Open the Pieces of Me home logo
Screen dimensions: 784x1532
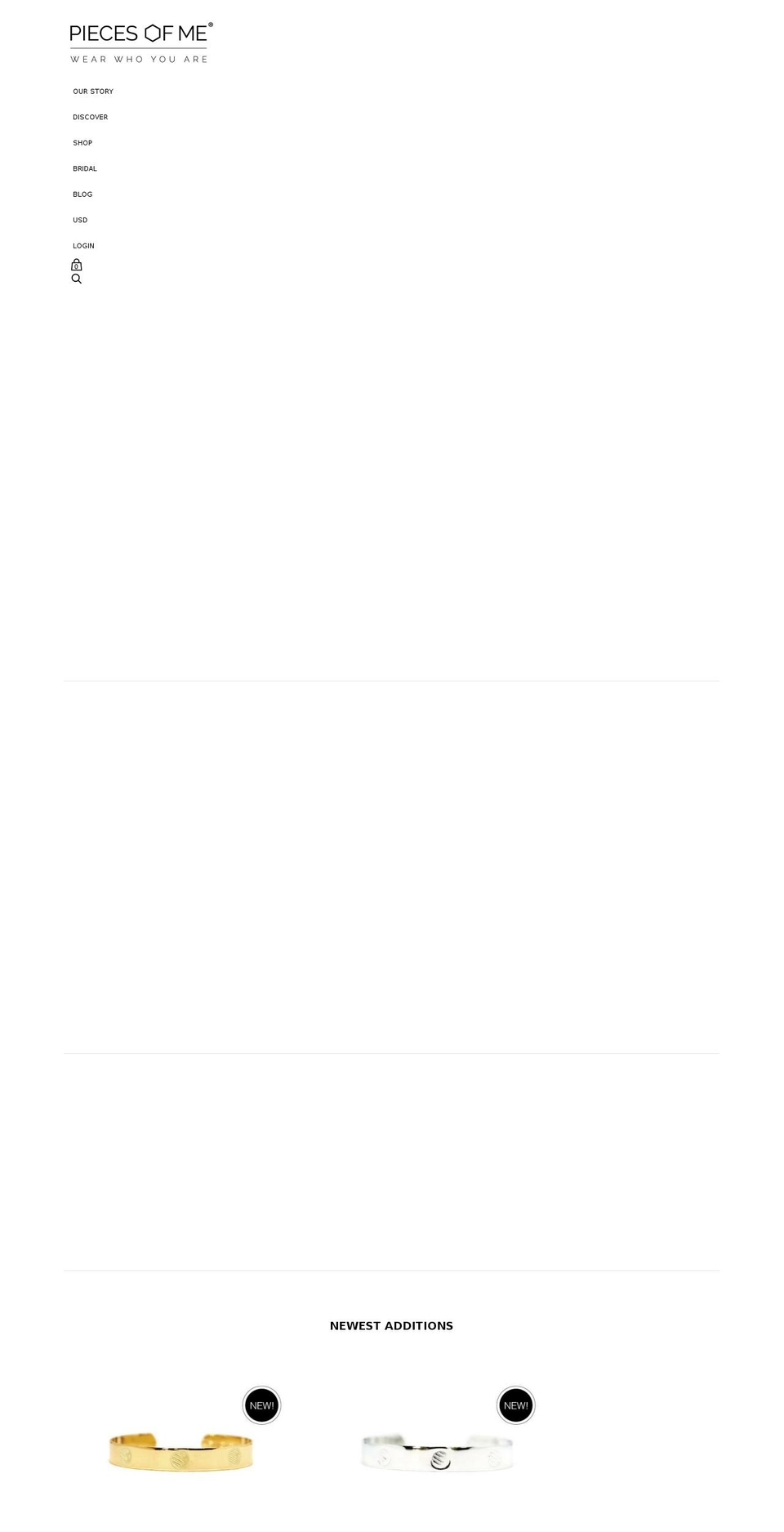[x=140, y=42]
